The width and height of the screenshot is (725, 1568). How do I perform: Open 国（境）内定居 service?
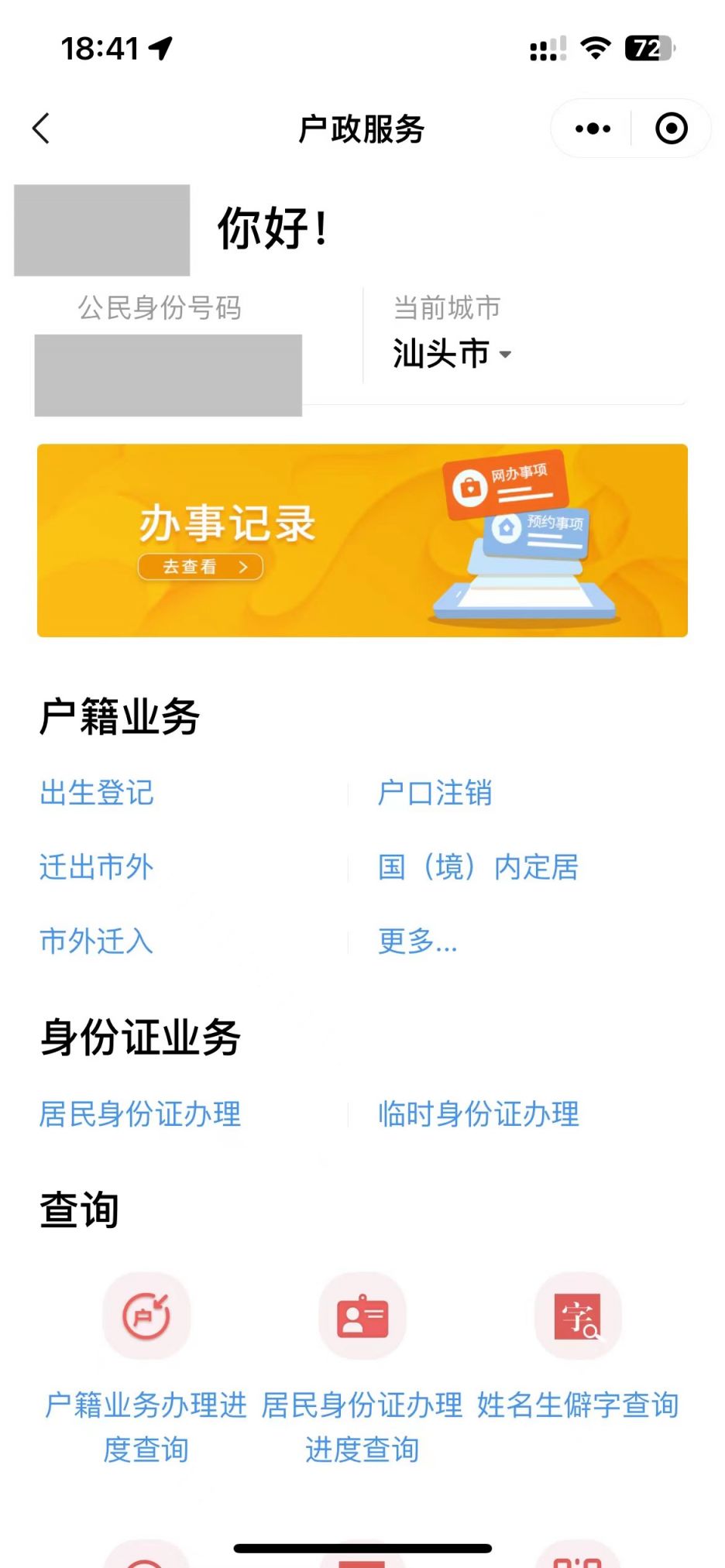(x=478, y=867)
